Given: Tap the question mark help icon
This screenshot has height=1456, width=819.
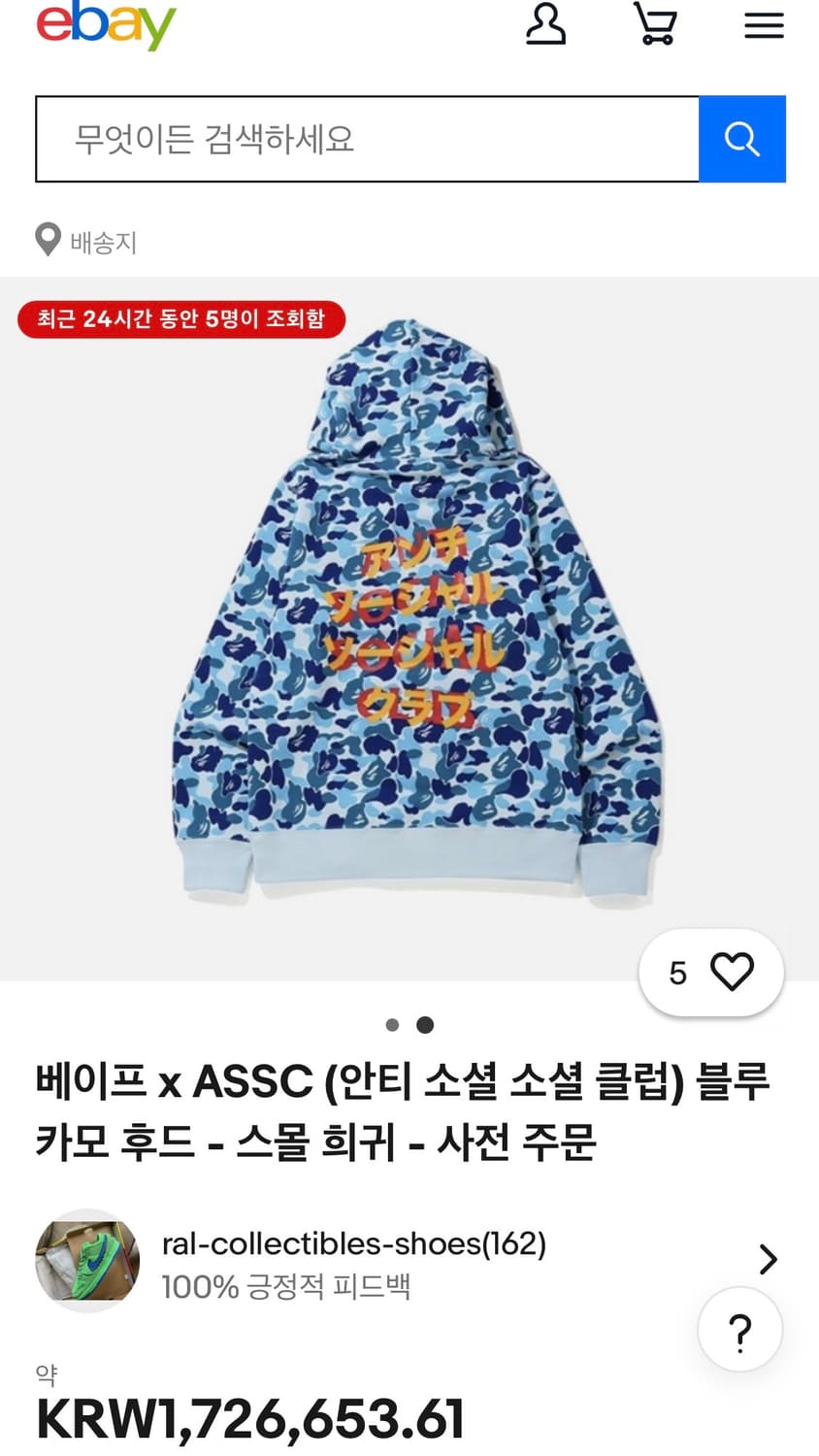Looking at the screenshot, I should pos(739,1330).
